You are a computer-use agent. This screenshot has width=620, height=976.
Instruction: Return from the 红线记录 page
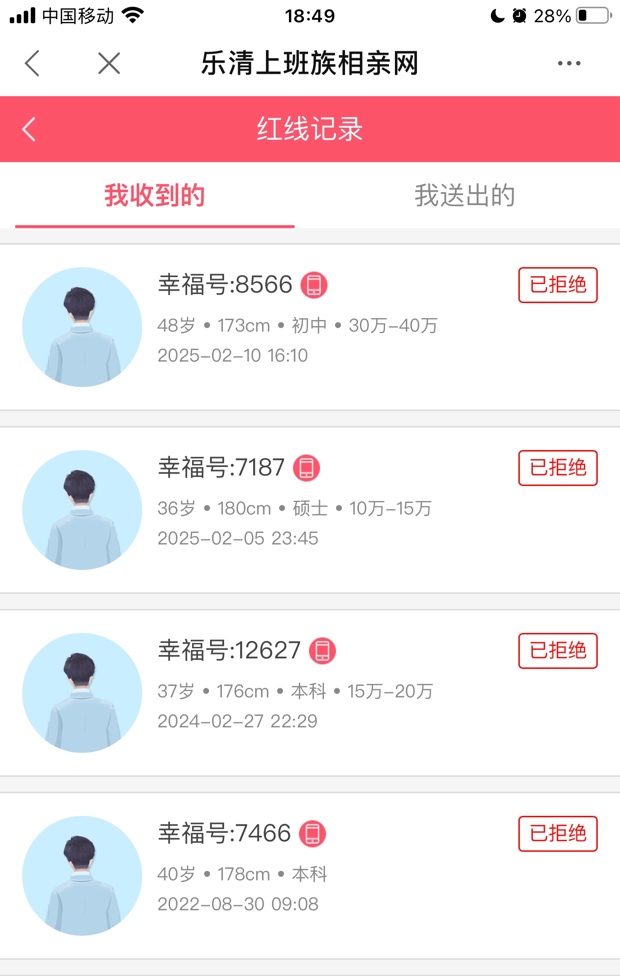coord(29,129)
